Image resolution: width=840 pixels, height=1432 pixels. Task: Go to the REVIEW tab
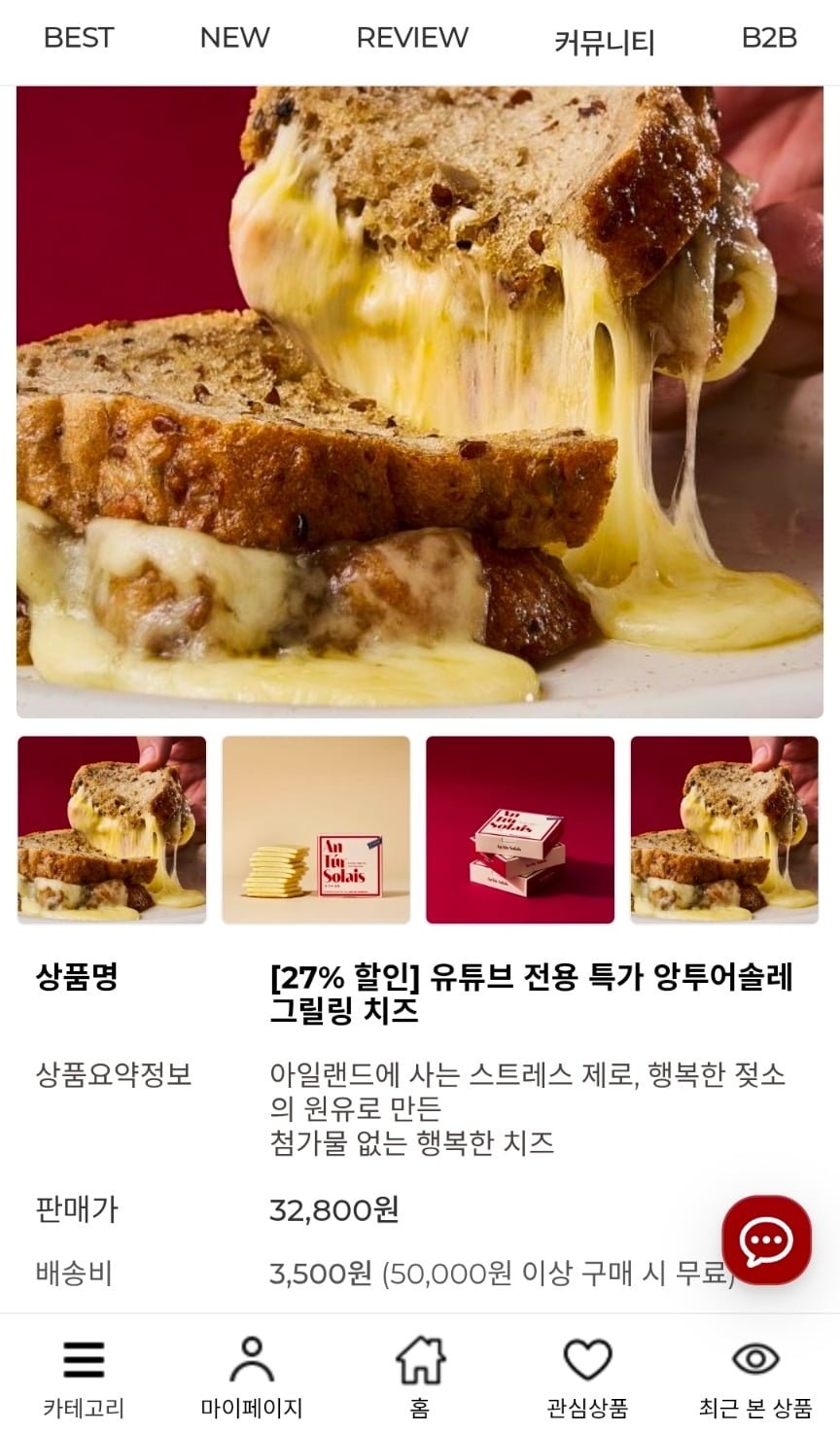click(x=412, y=38)
